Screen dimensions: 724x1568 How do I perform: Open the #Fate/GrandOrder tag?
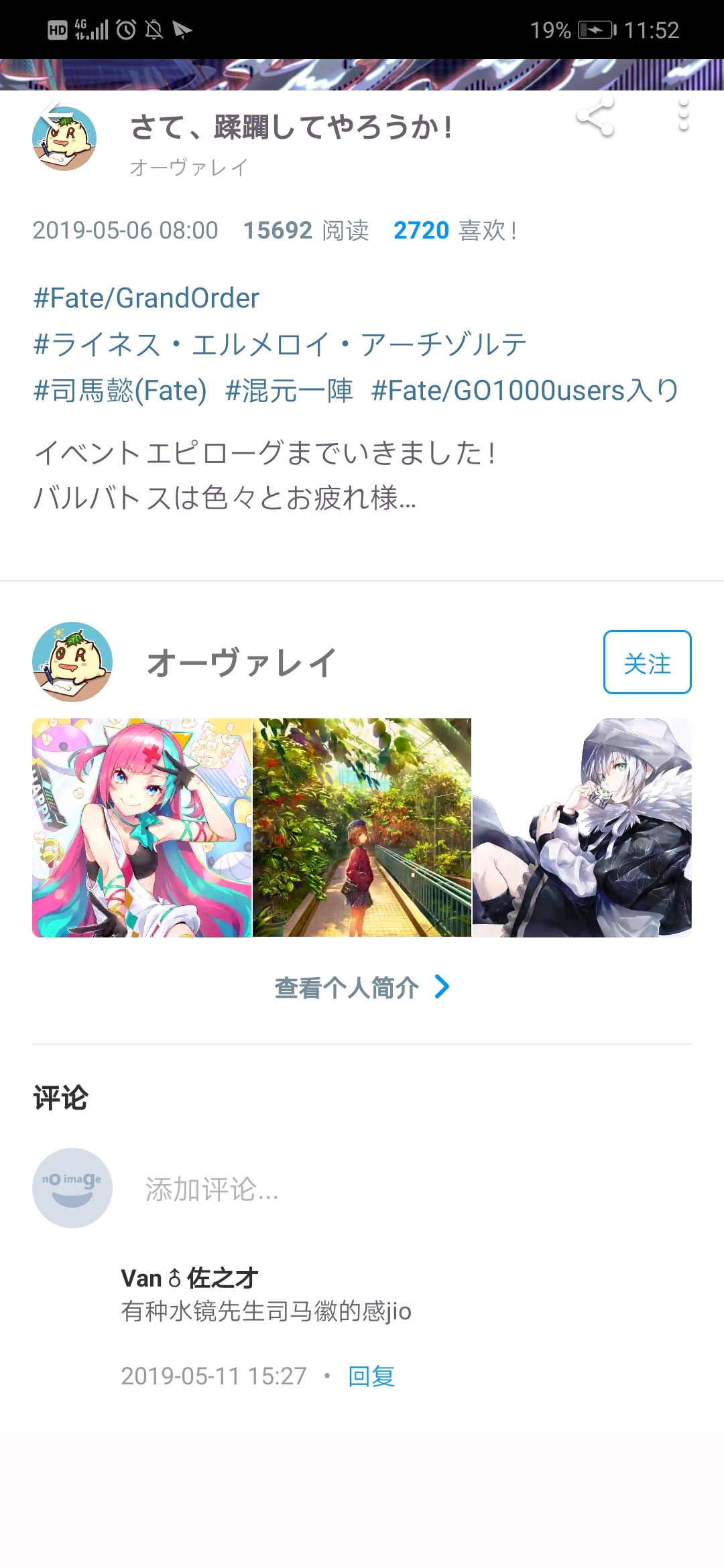coord(146,298)
